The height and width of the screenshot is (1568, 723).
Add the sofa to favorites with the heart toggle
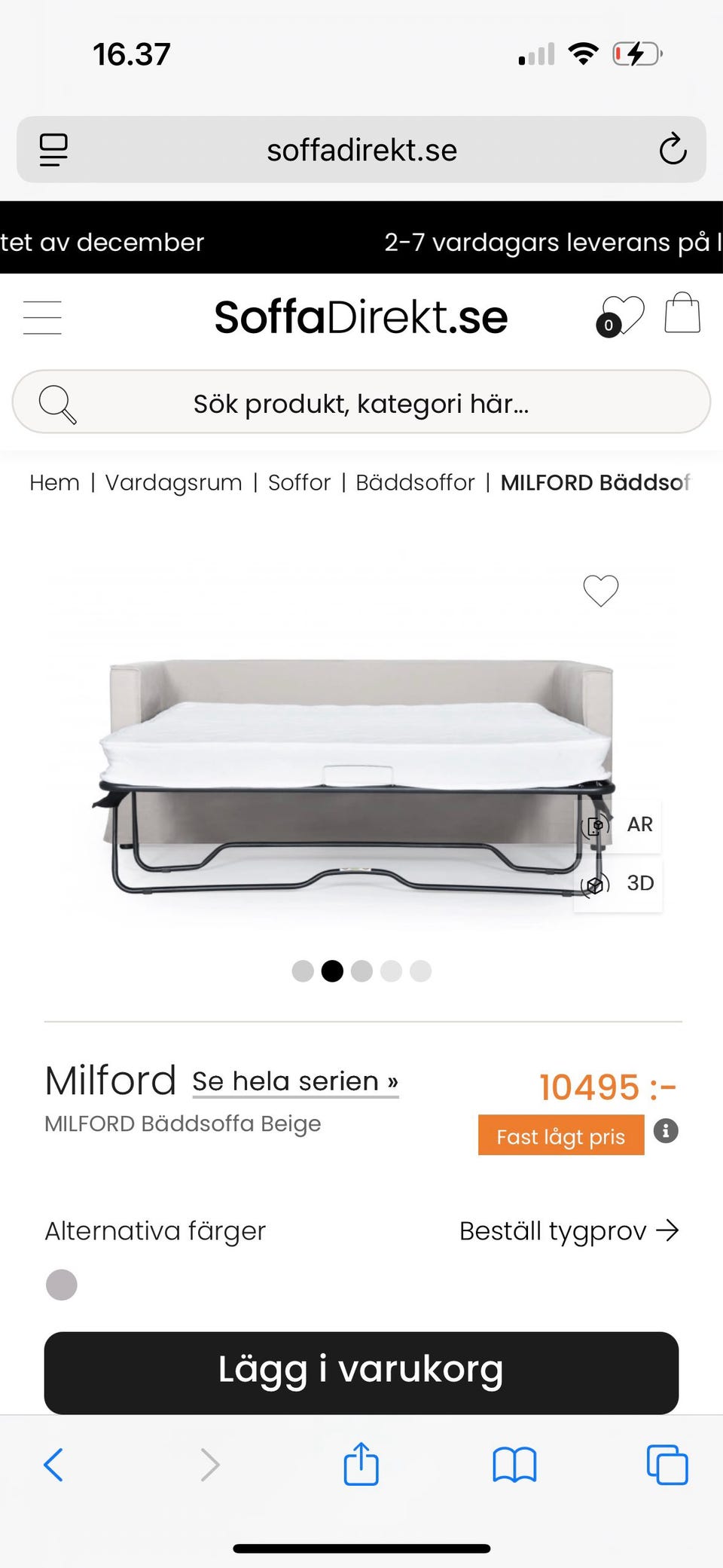click(600, 591)
